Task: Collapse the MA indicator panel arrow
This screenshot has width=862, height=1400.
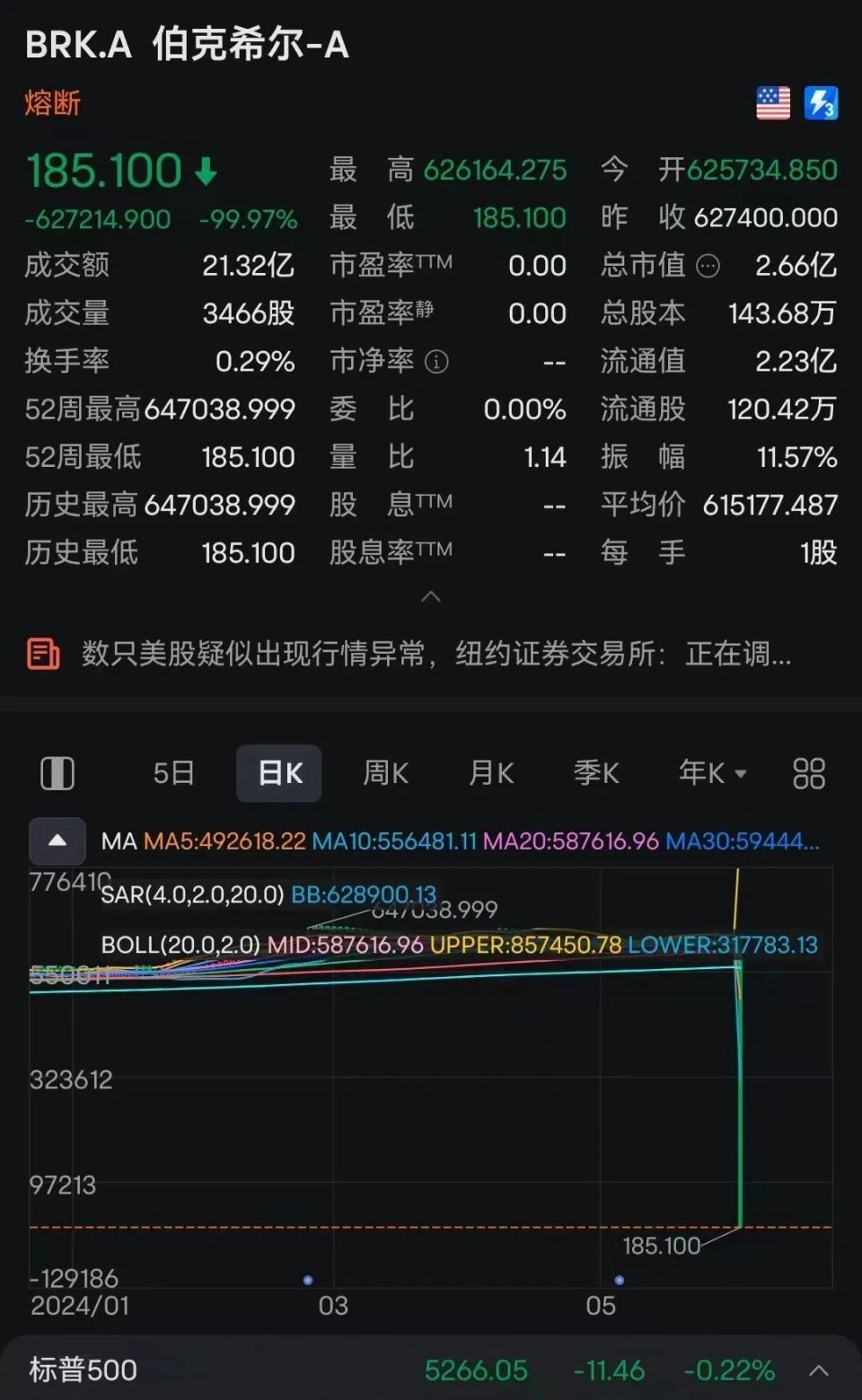Action: pyautogui.click(x=57, y=841)
